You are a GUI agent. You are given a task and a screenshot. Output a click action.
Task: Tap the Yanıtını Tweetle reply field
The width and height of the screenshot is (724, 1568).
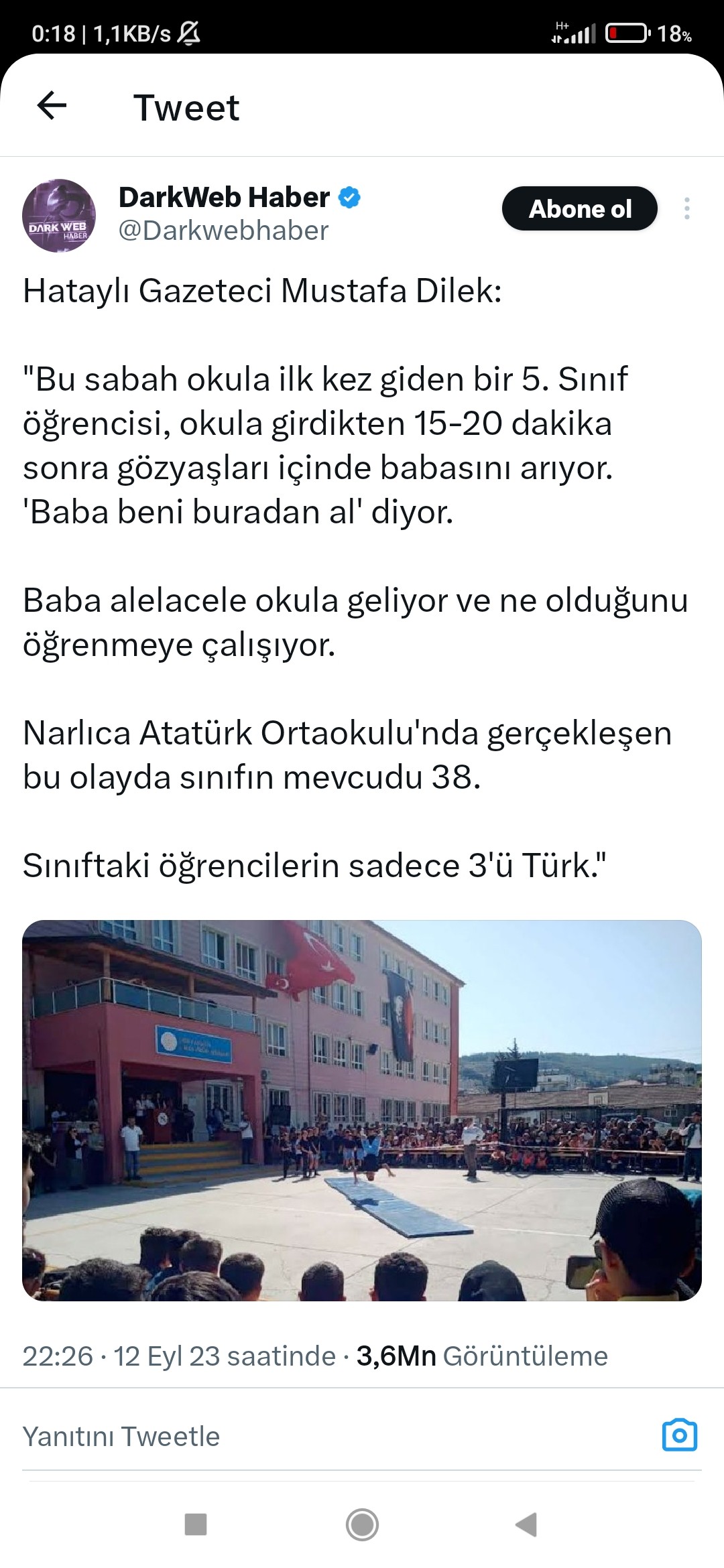335,1436
